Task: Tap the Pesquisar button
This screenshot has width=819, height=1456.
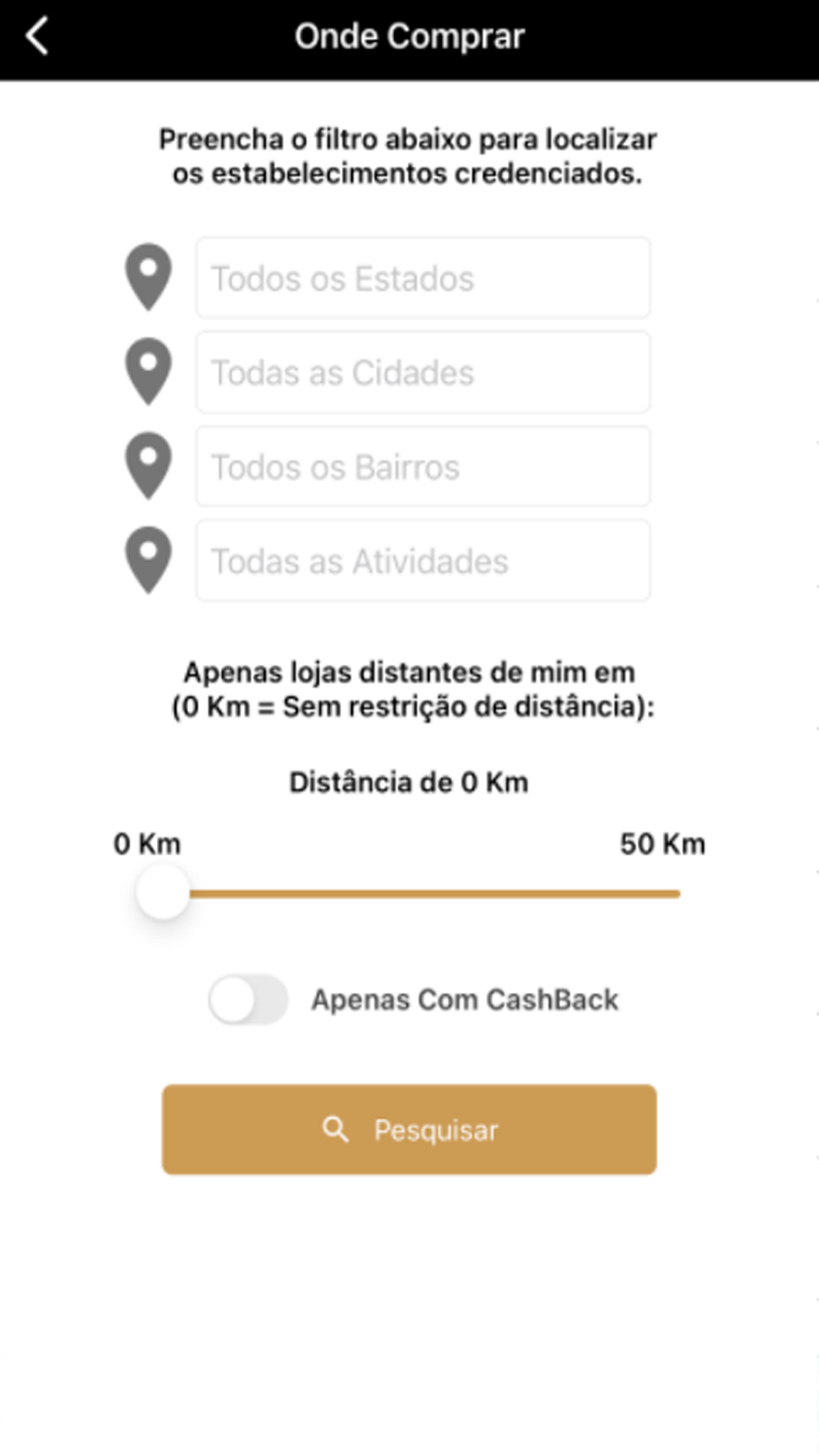Action: coord(409,1130)
